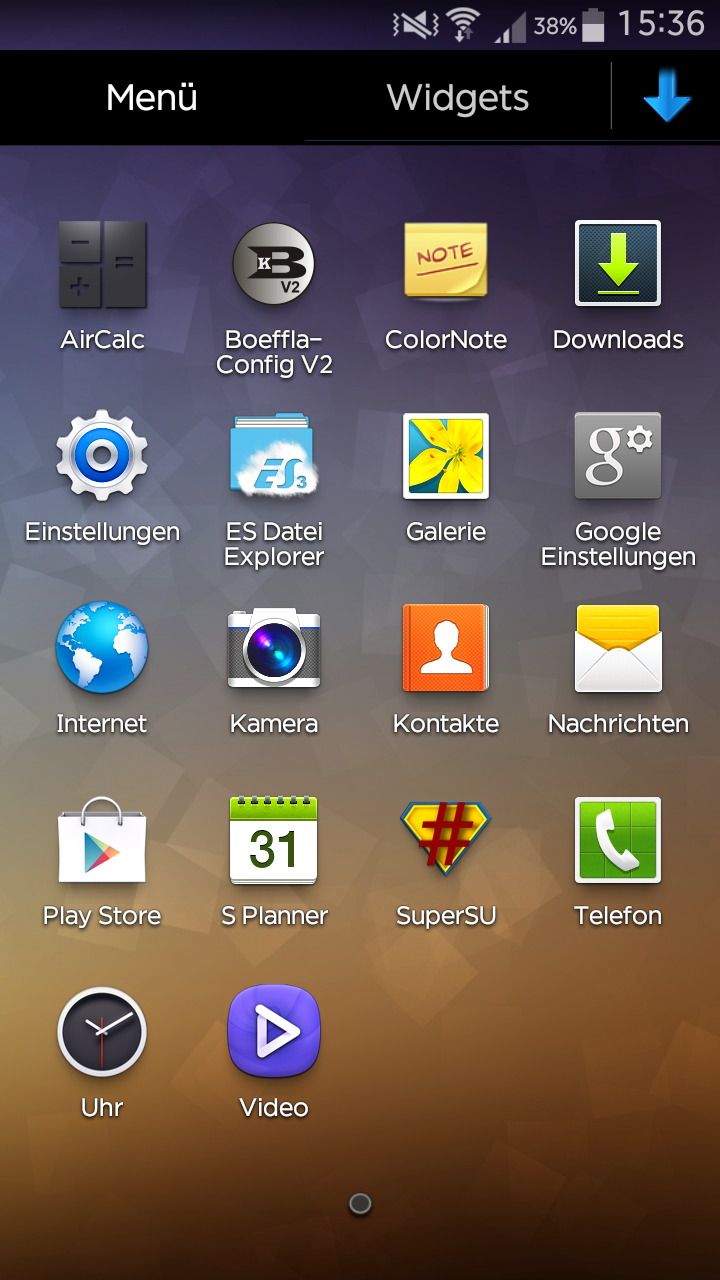Image resolution: width=720 pixels, height=1280 pixels.
Task: Open Einstellungen
Action: (102, 456)
